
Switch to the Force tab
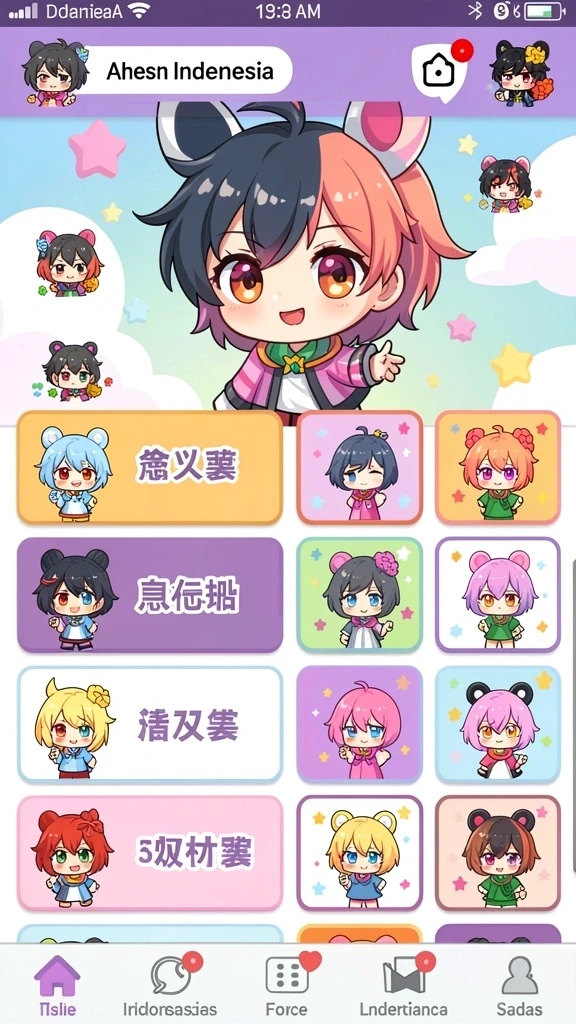pos(287,984)
